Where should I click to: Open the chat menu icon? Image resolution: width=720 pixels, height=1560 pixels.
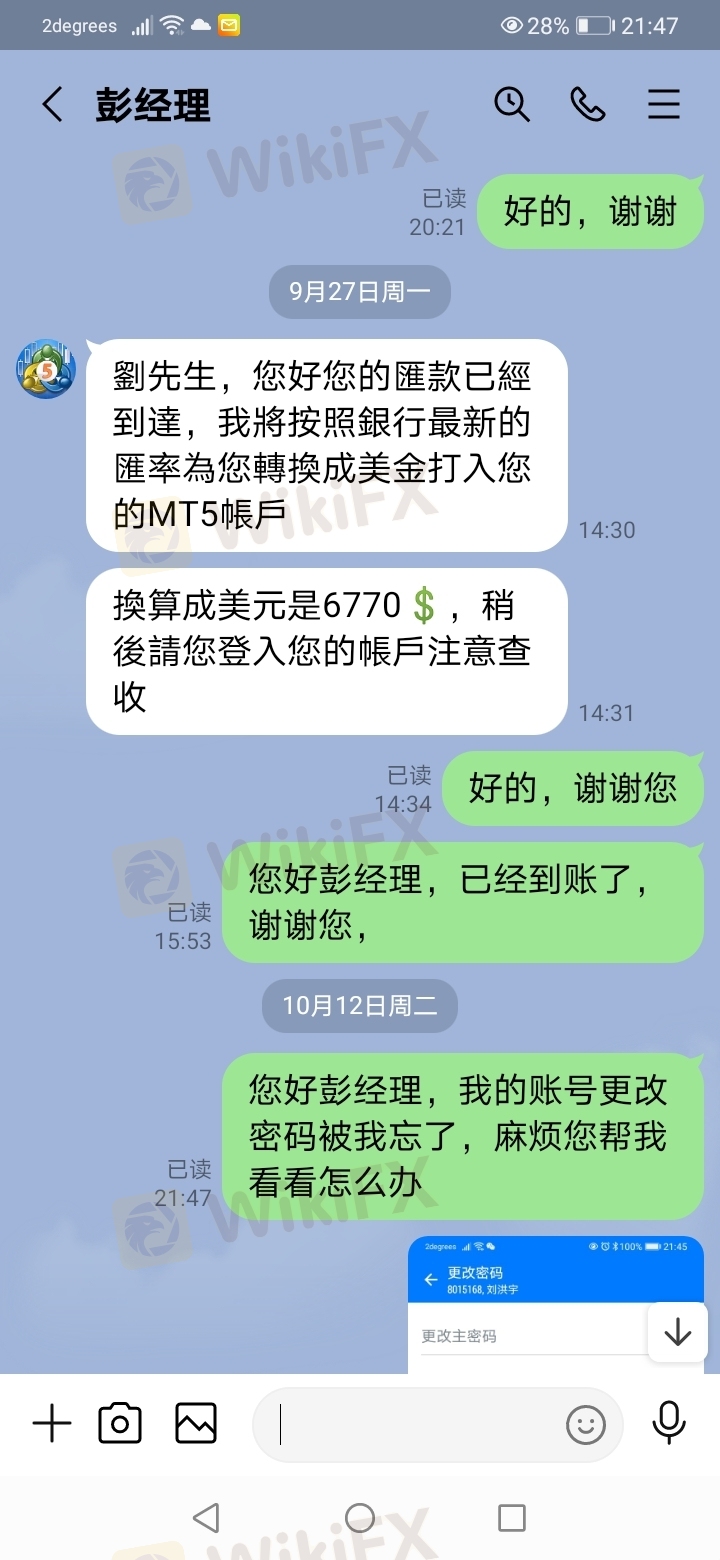pyautogui.click(x=664, y=104)
